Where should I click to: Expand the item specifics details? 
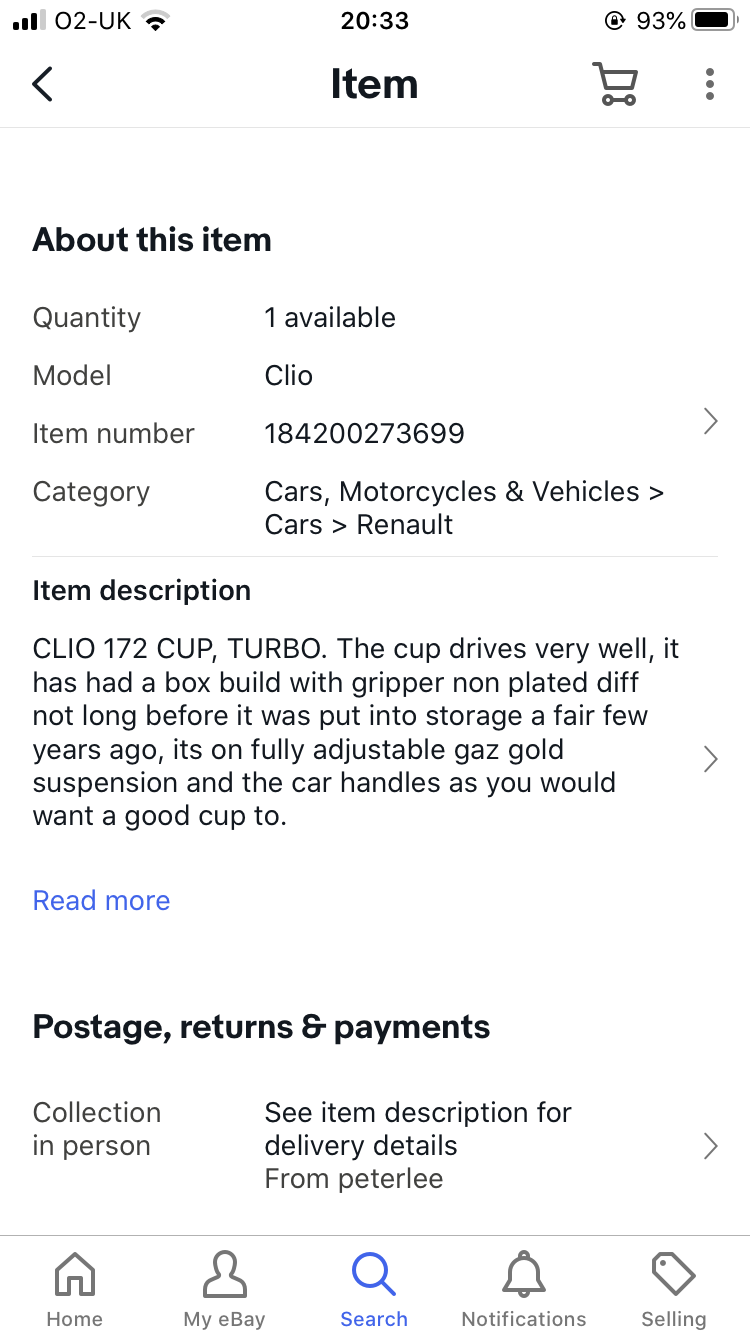(710, 422)
